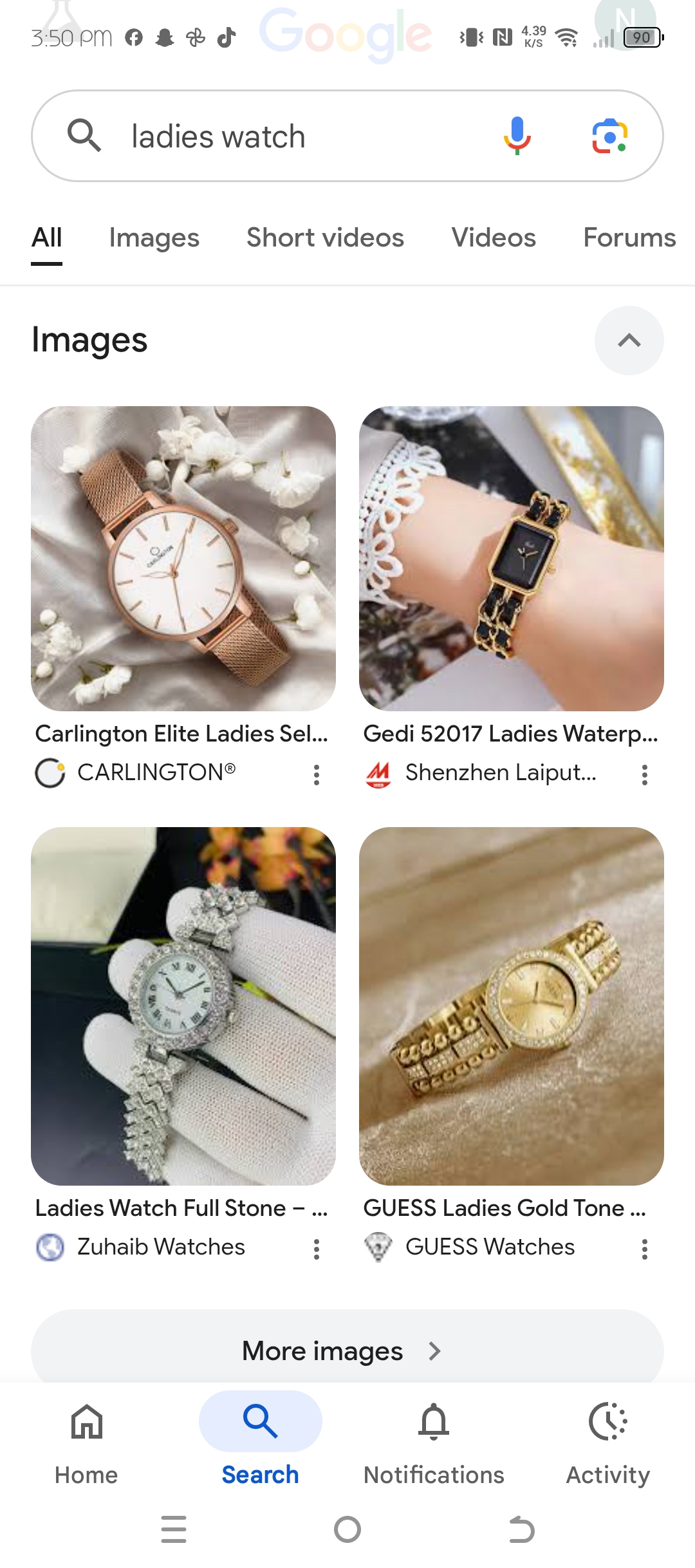This screenshot has width=695, height=1568.
Task: Open the GUESS Ladies Gold Tone image
Action: [x=511, y=1005]
